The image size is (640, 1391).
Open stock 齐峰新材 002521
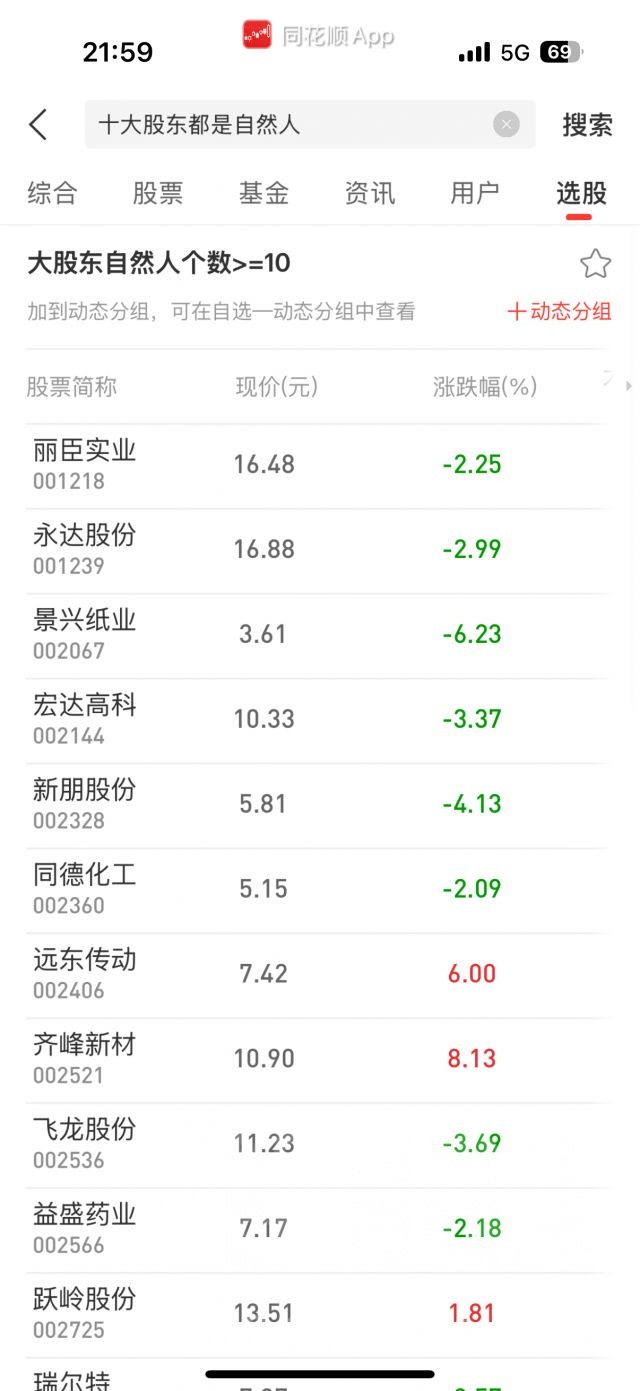tap(85, 1059)
